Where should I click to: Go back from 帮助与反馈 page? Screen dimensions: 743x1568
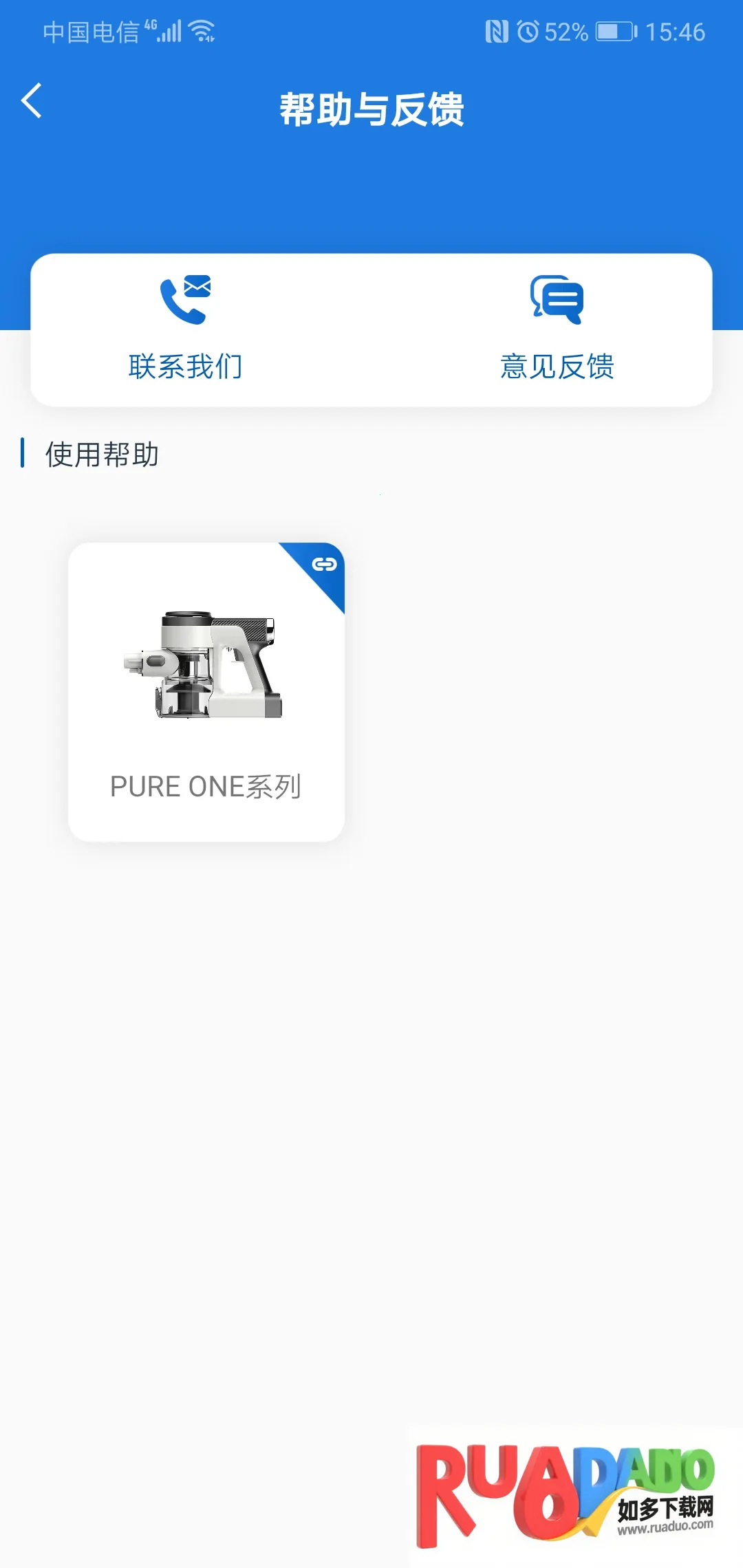[32, 101]
